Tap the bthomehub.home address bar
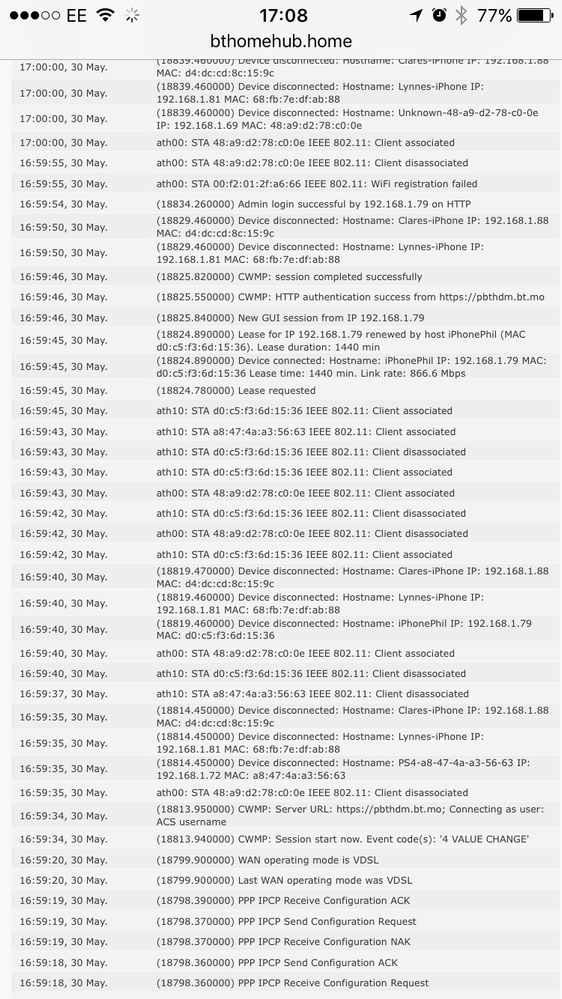562x999 pixels. pyautogui.click(x=281, y=42)
